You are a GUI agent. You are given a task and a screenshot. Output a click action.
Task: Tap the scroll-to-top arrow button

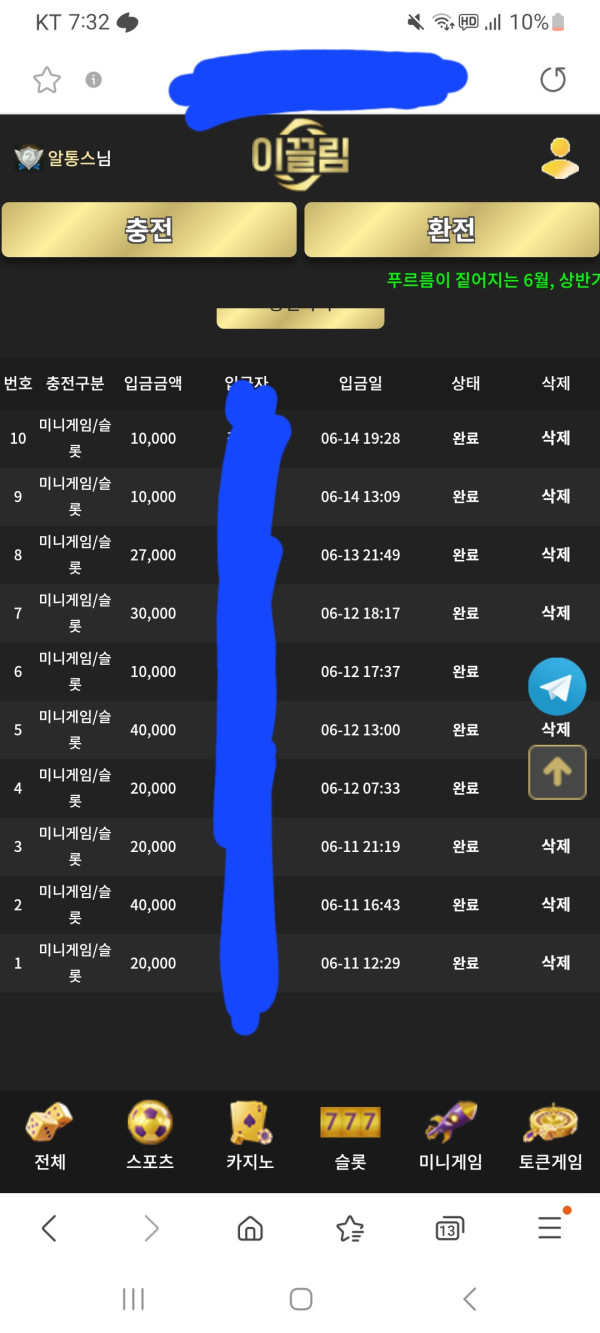tap(557, 771)
